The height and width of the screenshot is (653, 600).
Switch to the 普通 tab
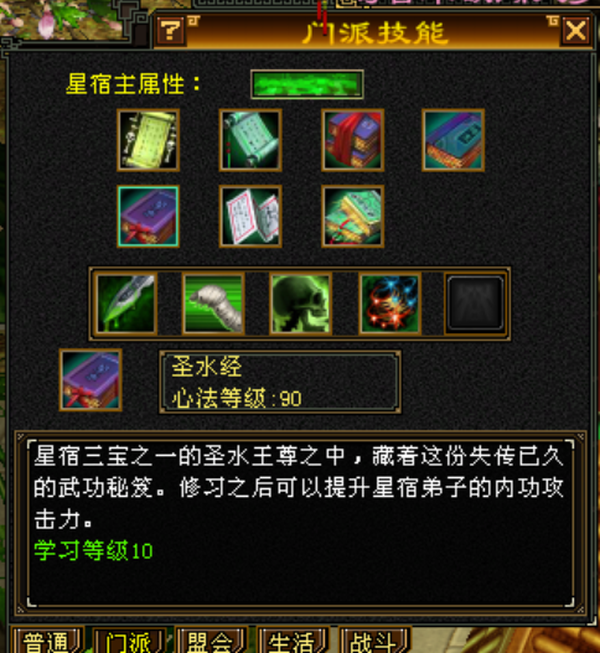tap(47, 640)
